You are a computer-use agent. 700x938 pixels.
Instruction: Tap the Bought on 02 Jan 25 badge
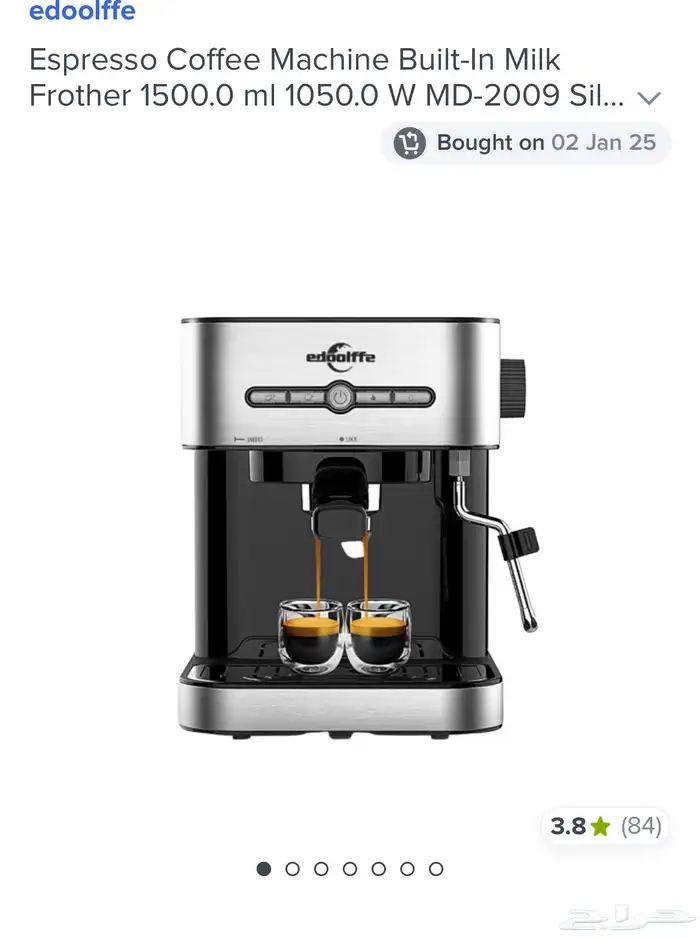point(526,143)
